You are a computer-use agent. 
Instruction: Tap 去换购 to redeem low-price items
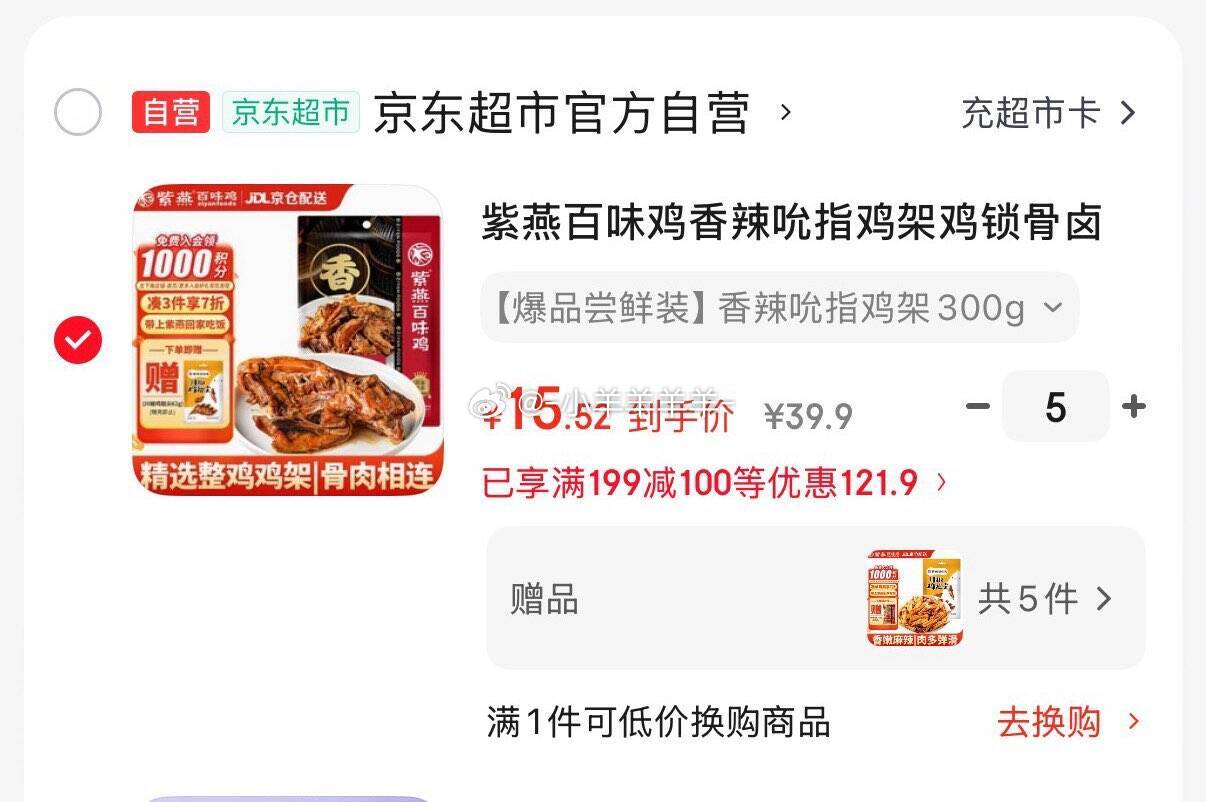click(x=1068, y=722)
